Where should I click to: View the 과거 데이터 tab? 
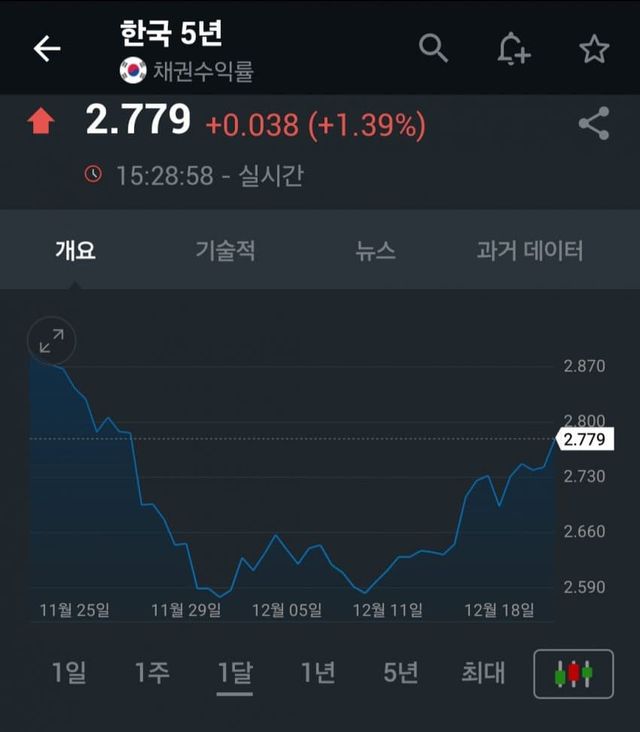pos(529,250)
